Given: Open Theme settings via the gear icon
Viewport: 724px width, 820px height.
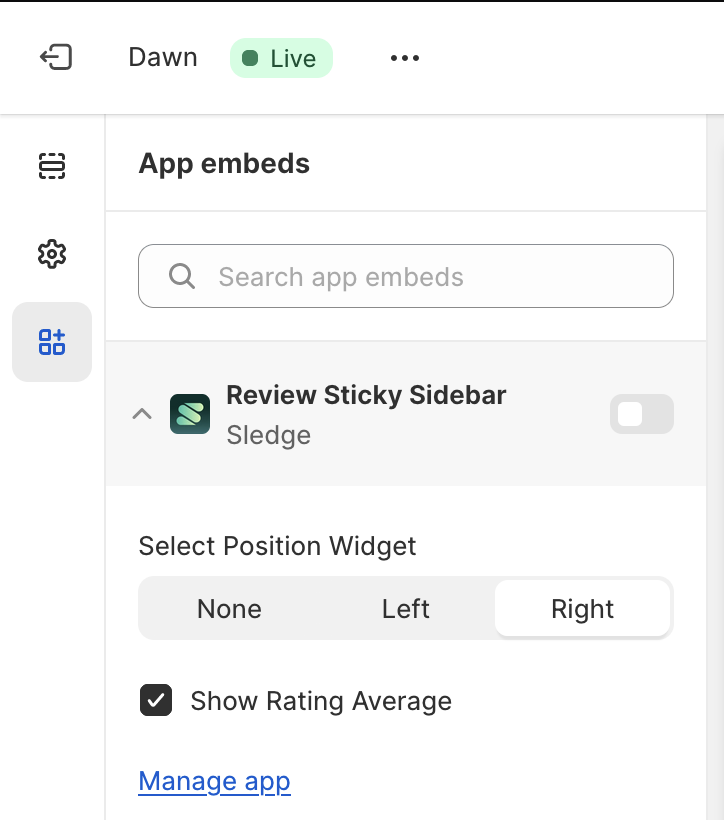Looking at the screenshot, I should click(x=51, y=254).
